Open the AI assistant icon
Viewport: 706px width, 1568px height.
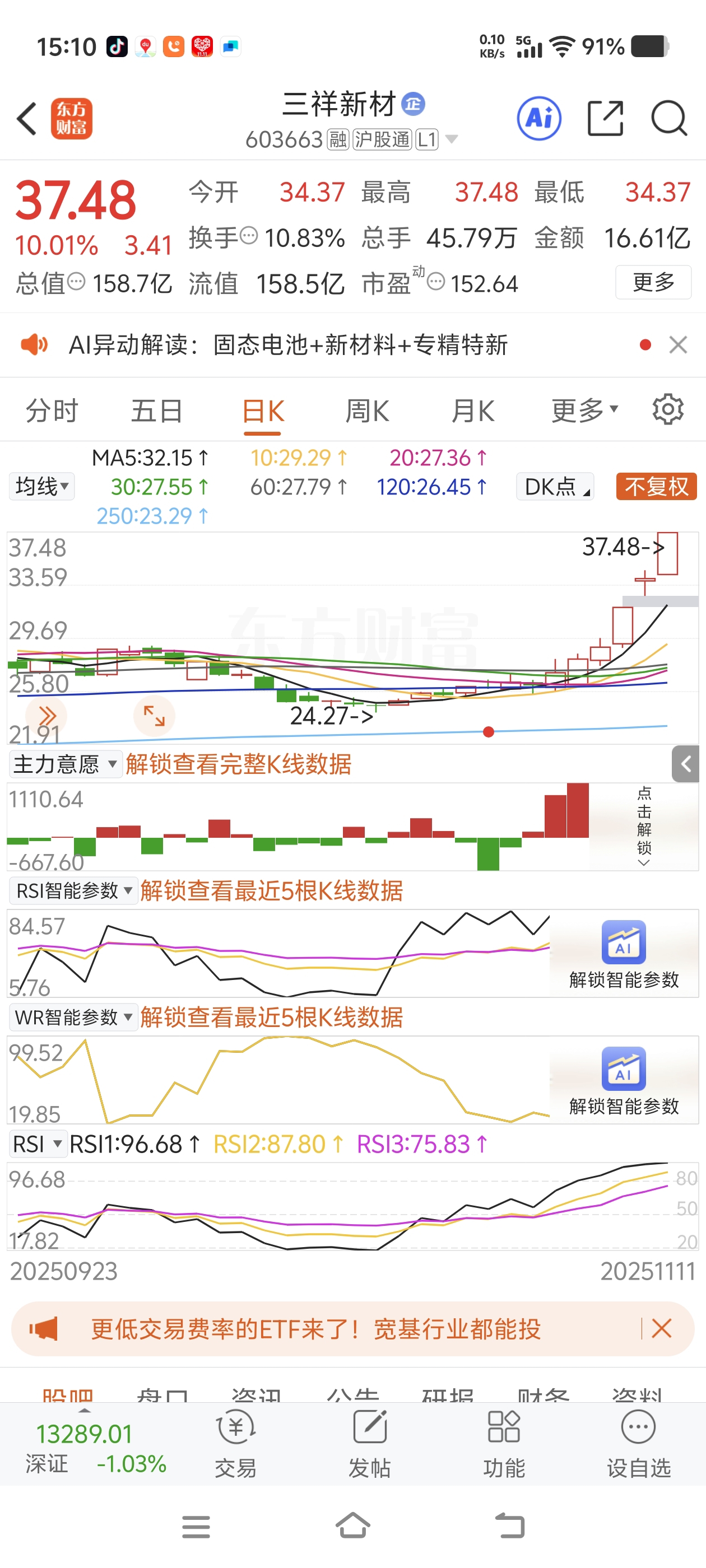(538, 118)
